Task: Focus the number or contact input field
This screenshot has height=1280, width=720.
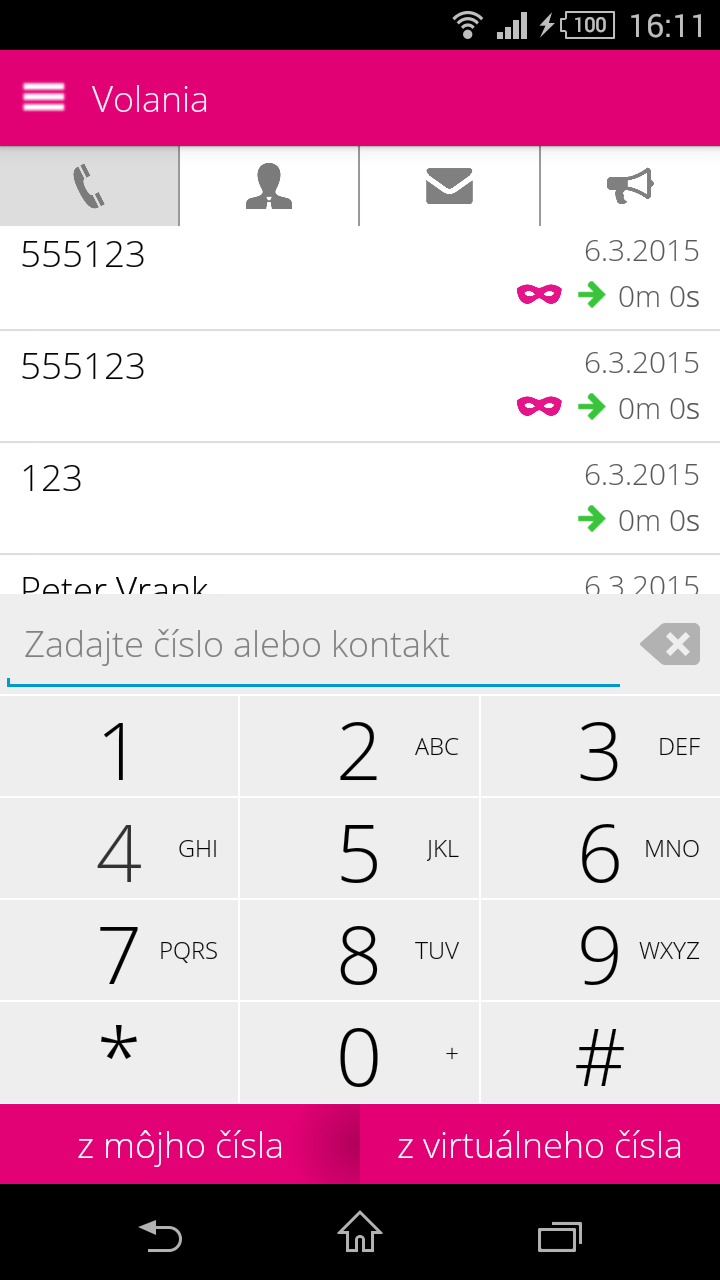Action: pyautogui.click(x=312, y=645)
